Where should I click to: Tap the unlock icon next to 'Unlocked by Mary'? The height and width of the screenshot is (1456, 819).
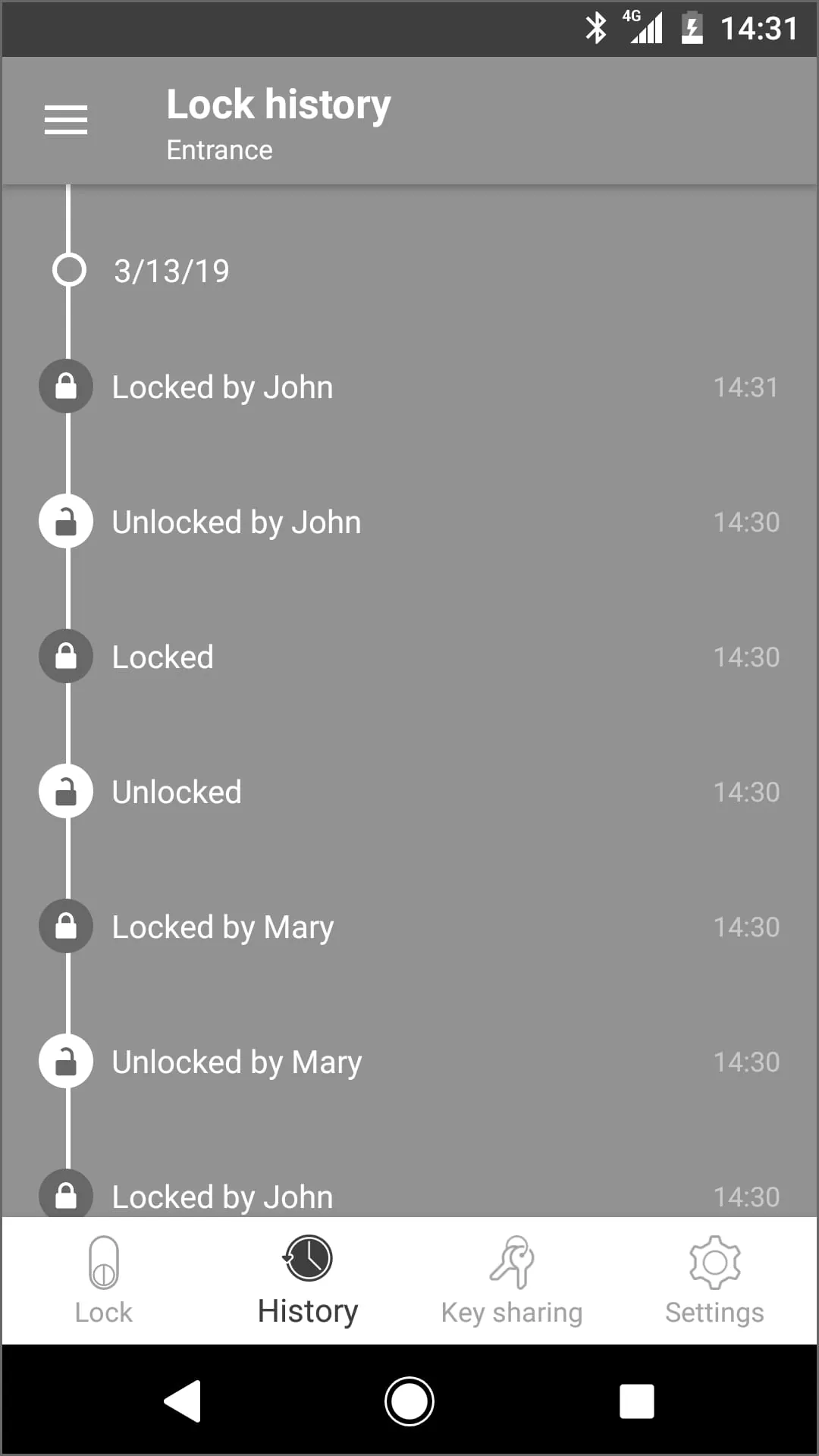[66, 1061]
